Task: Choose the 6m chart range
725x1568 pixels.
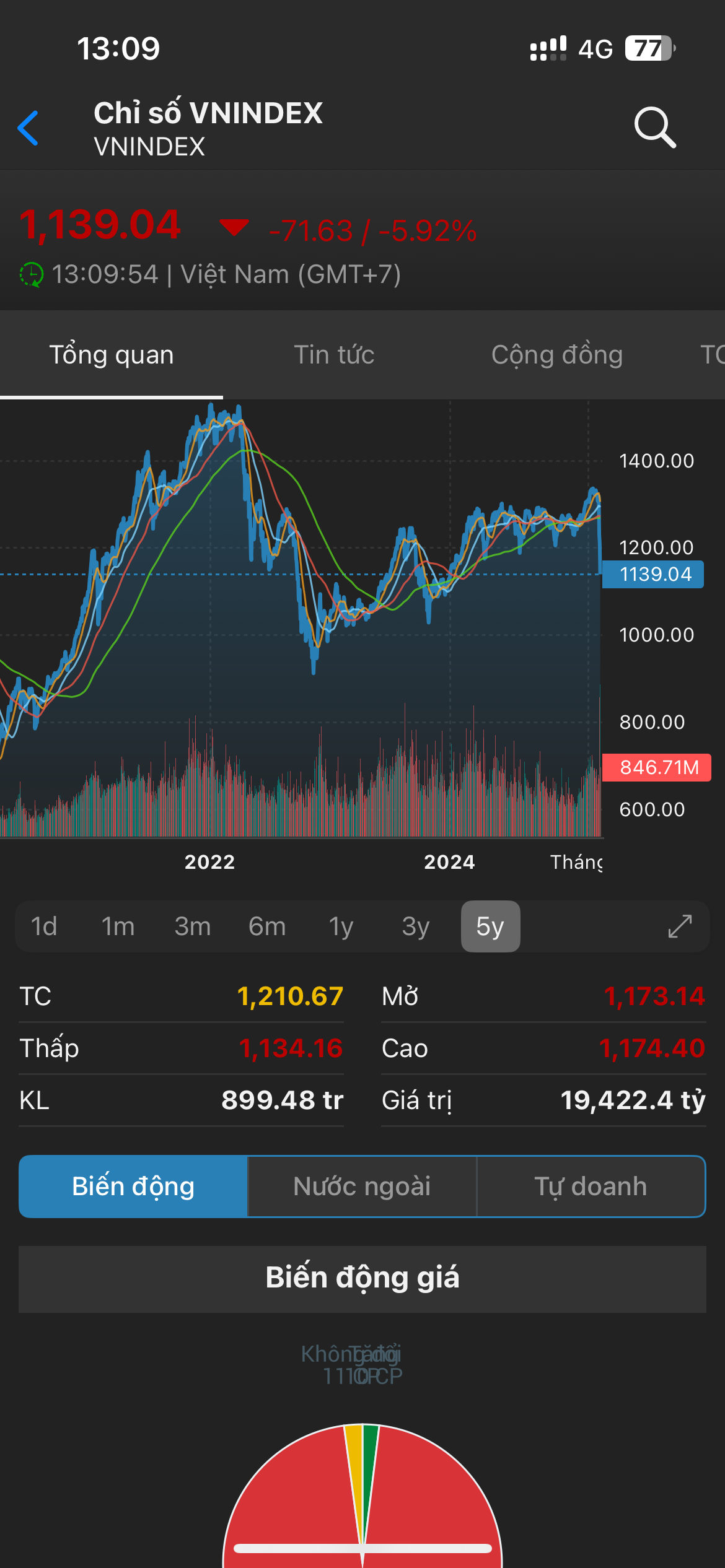Action: (x=267, y=926)
